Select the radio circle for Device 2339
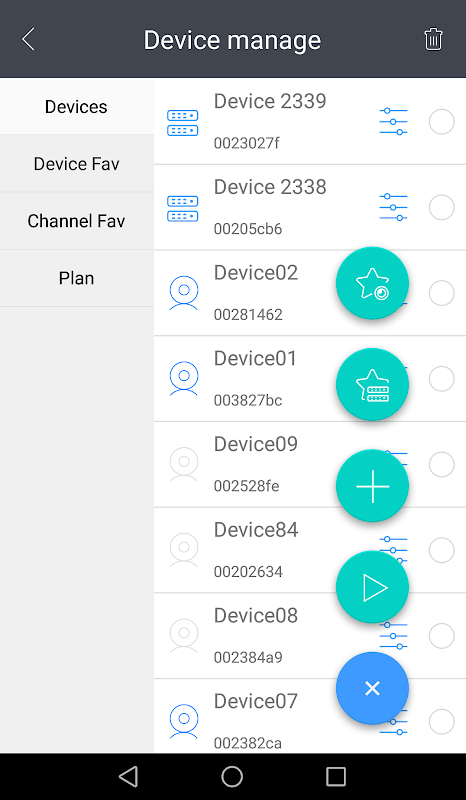Image resolution: width=466 pixels, height=800 pixels. point(442,121)
